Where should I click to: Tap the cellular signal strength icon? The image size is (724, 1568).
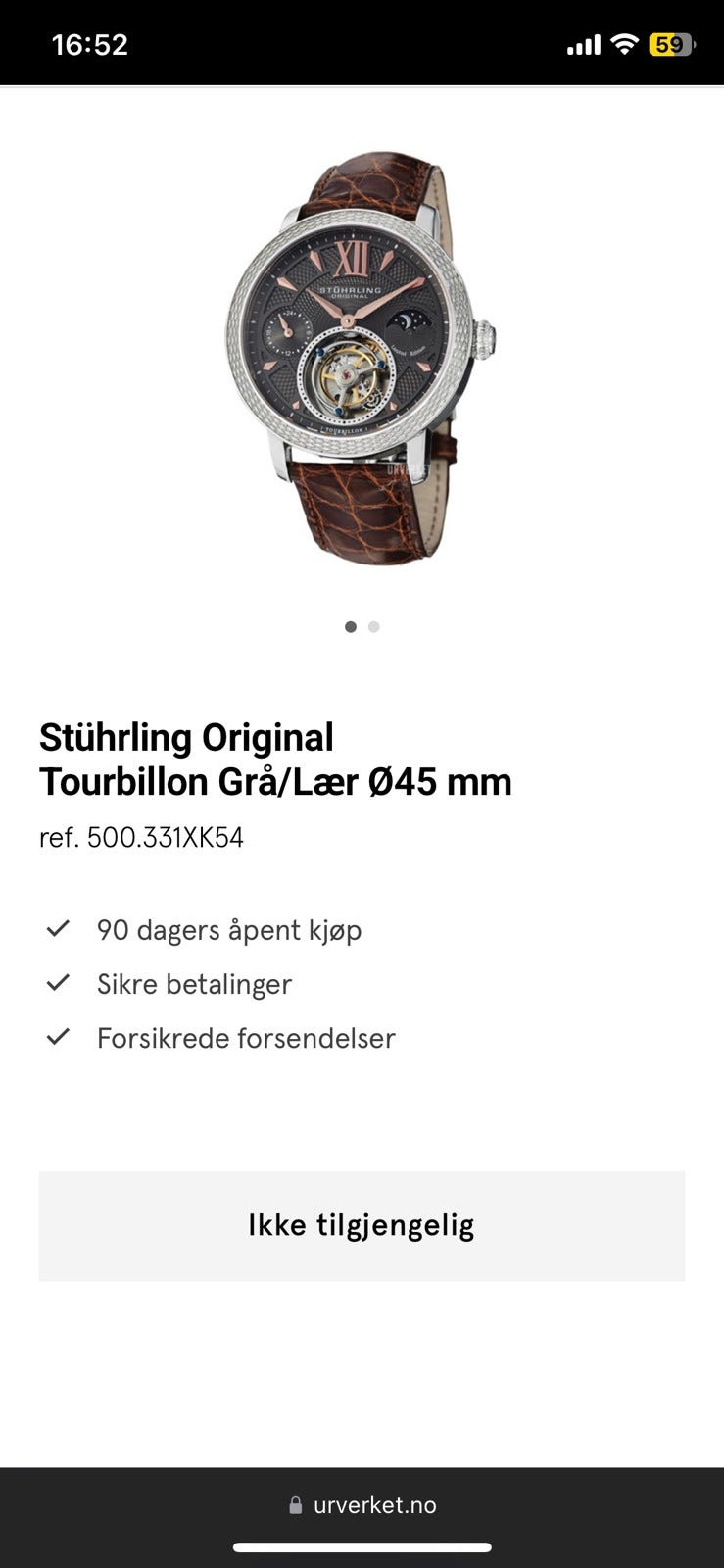pyautogui.click(x=585, y=43)
